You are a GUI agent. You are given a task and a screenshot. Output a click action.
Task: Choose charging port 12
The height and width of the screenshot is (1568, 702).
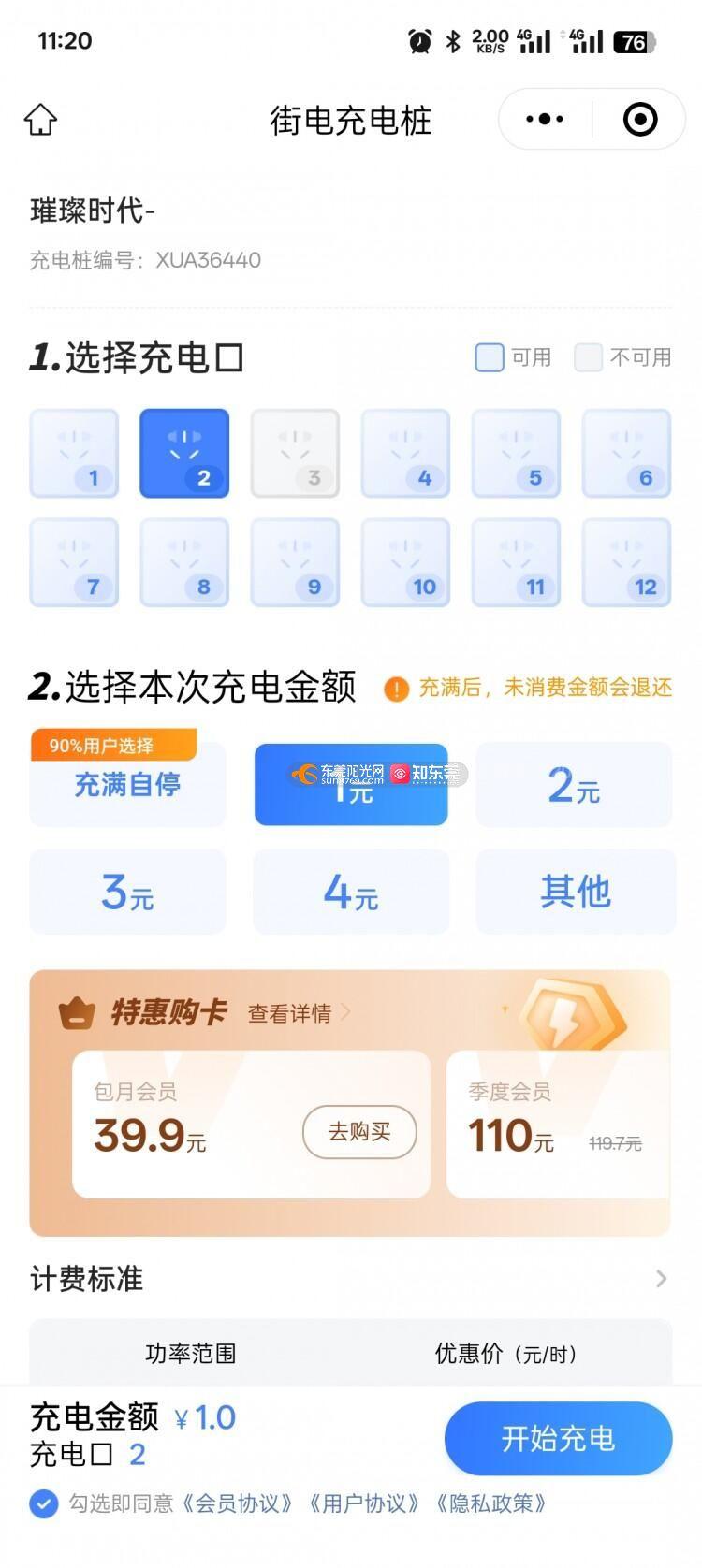(x=626, y=562)
